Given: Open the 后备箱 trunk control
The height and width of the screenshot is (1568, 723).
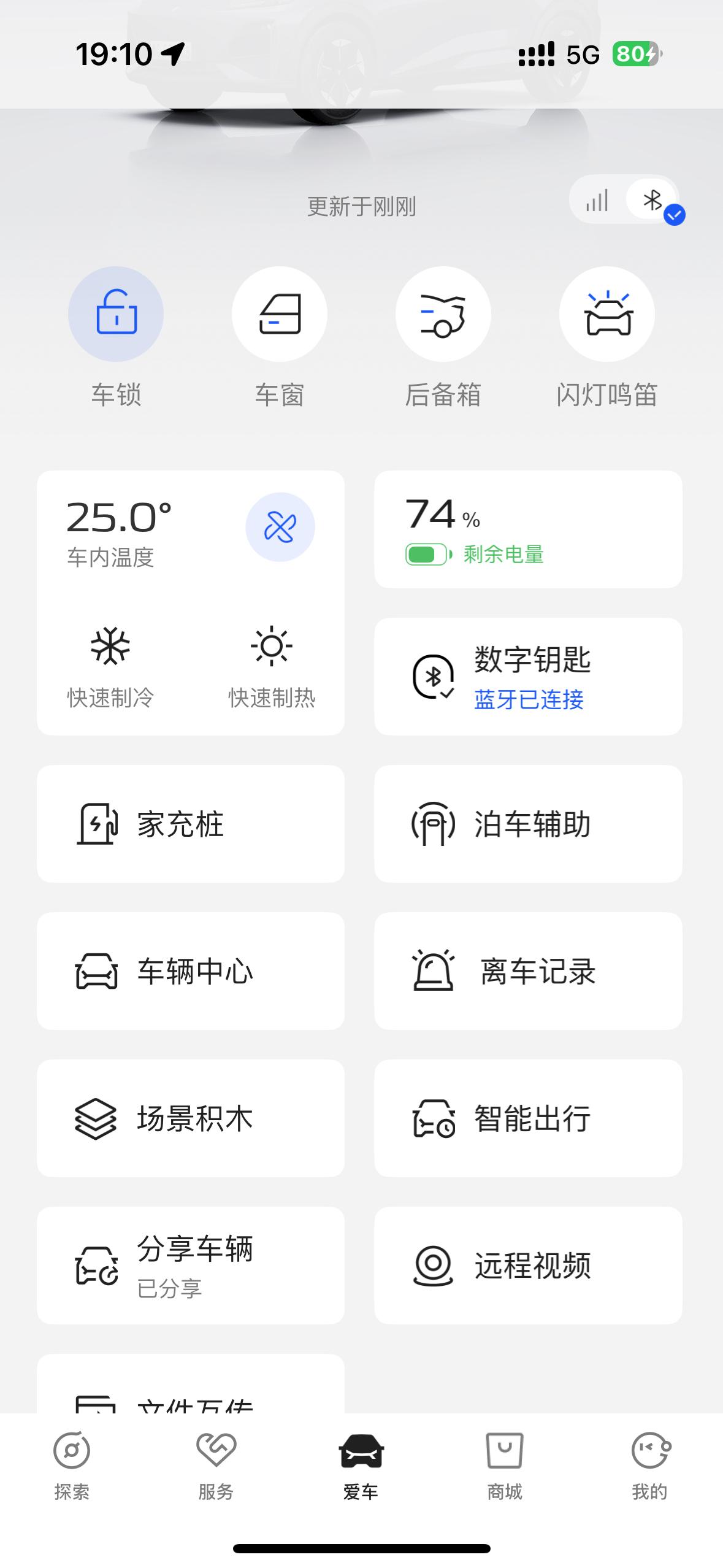Looking at the screenshot, I should click(443, 314).
